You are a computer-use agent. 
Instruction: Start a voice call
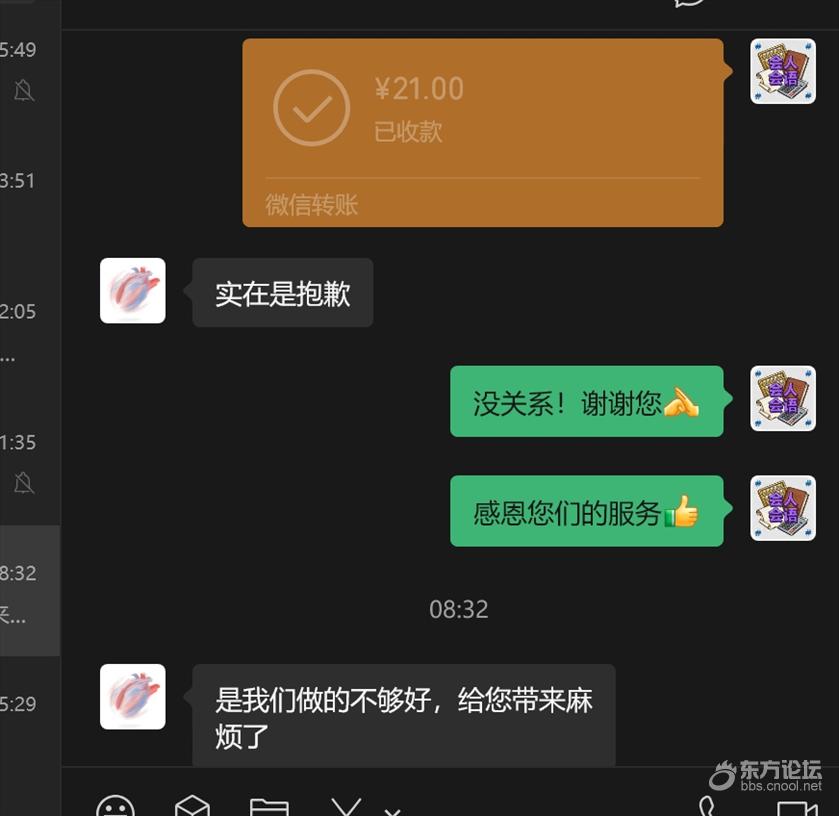click(x=709, y=806)
